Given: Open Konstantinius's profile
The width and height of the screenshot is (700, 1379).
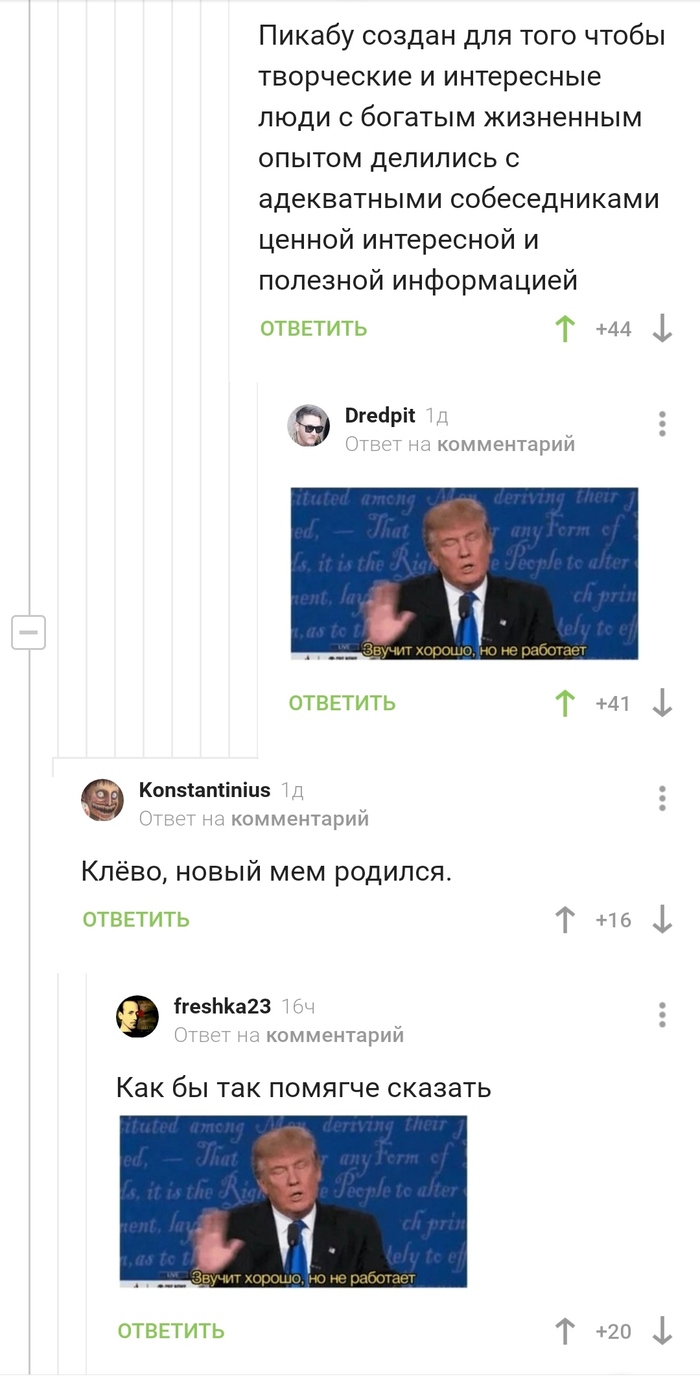Looking at the screenshot, I should click(x=204, y=790).
